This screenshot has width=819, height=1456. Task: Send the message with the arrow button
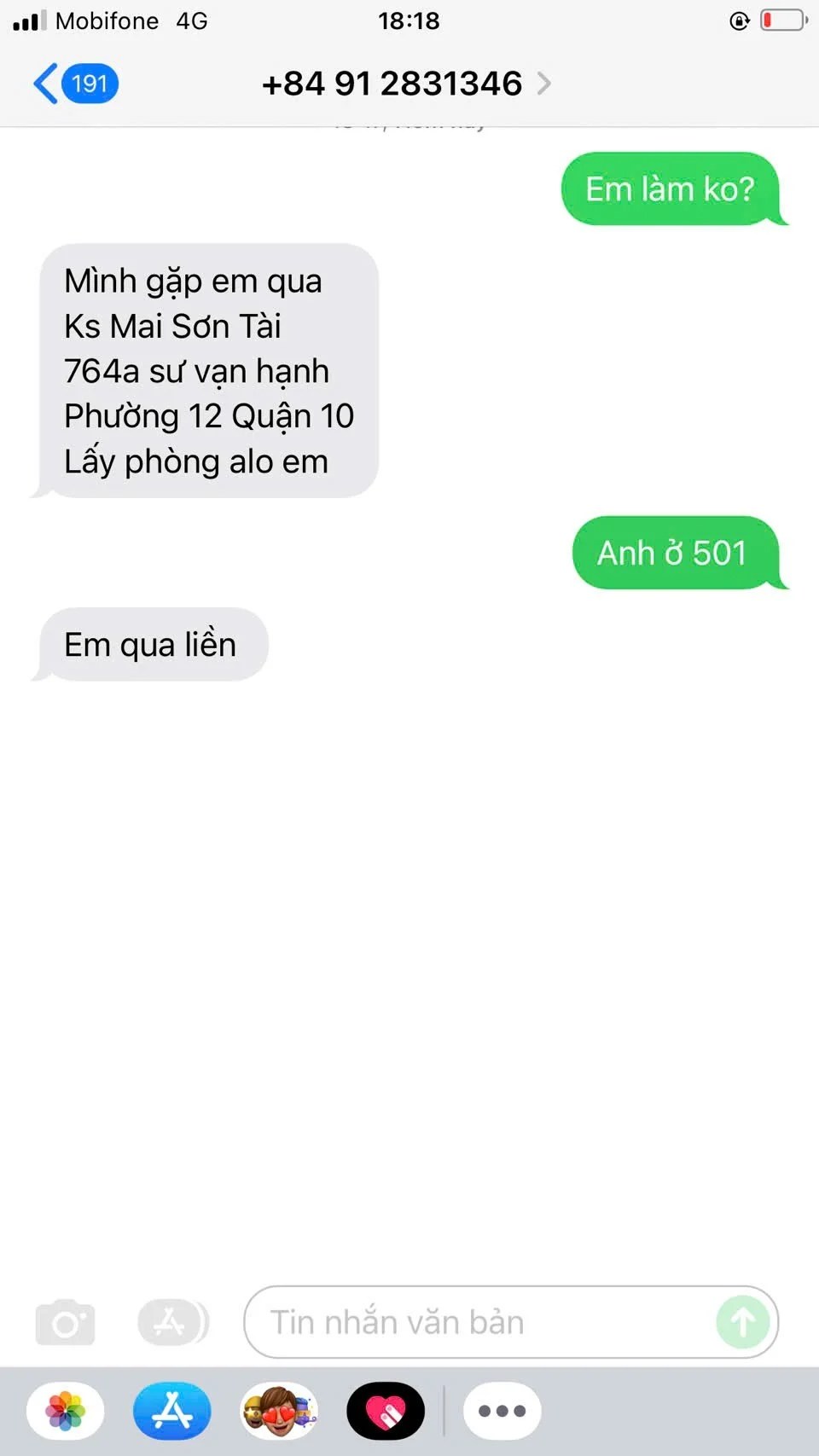(742, 1323)
